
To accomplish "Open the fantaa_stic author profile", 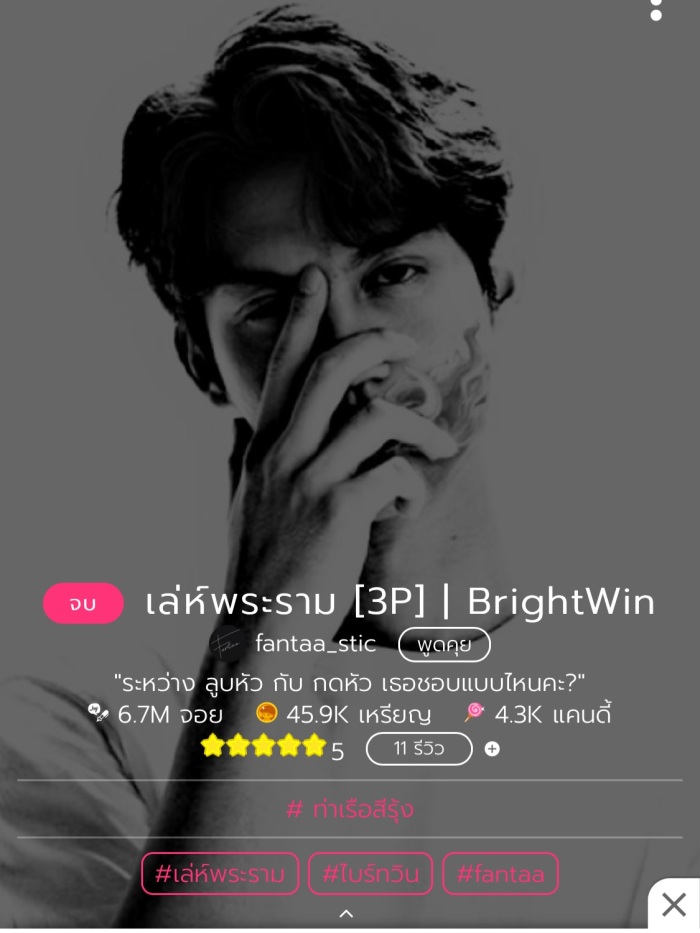I will pyautogui.click(x=315, y=644).
